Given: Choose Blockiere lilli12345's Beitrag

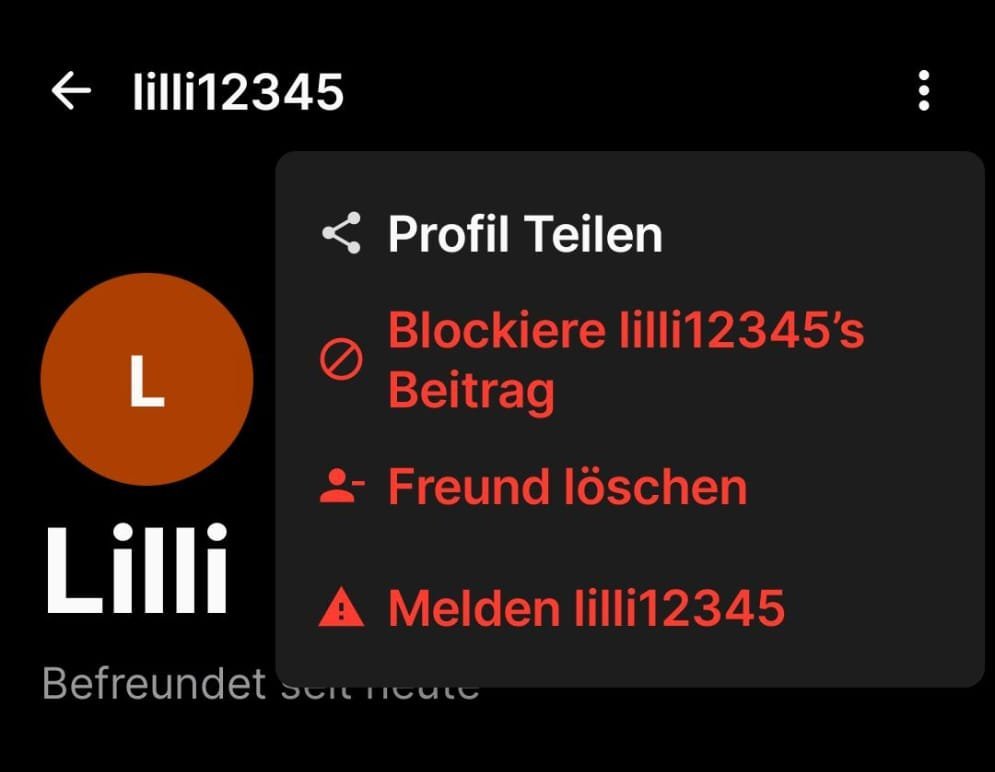Looking at the screenshot, I should 624,361.
